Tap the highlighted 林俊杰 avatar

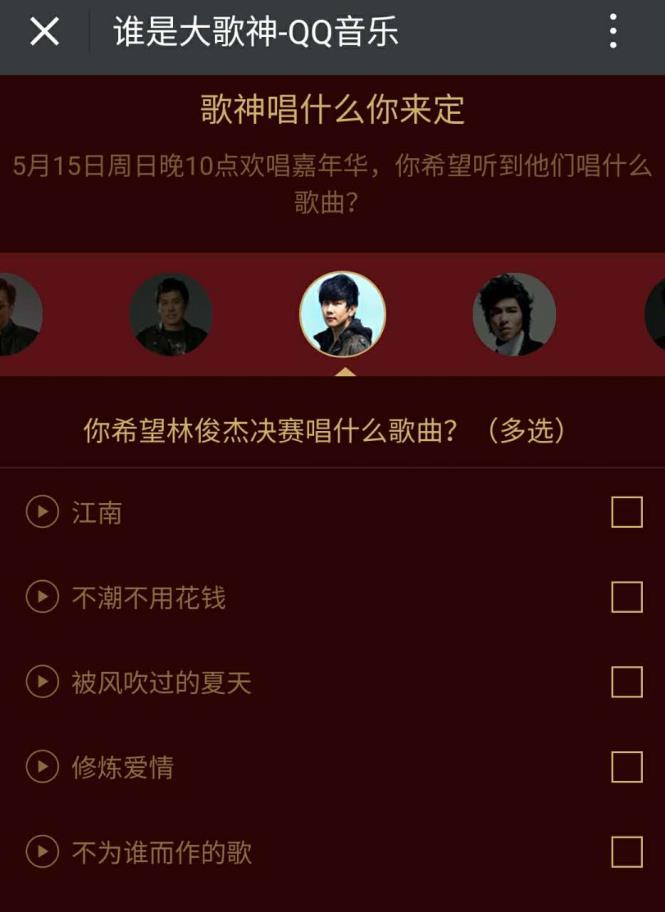342,314
